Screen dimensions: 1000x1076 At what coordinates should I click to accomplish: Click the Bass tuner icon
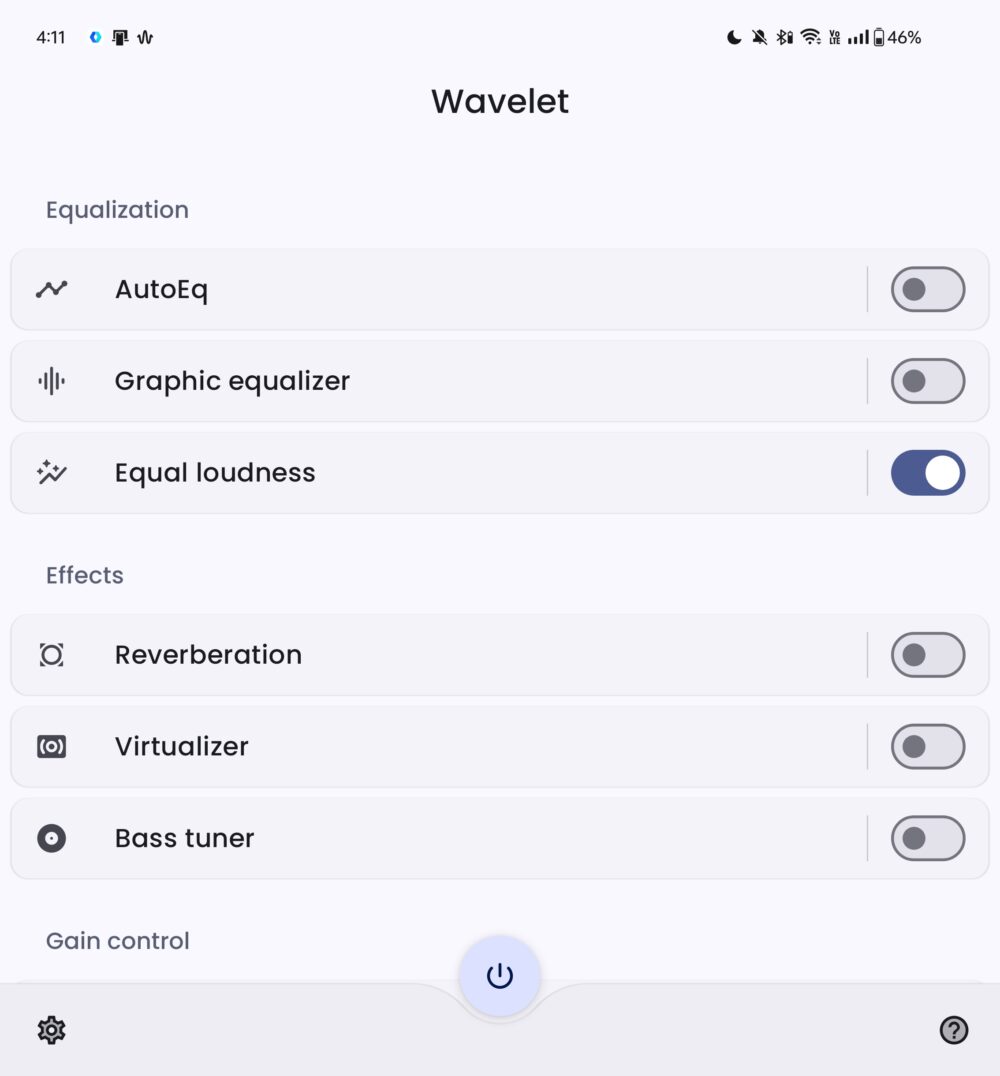click(51, 838)
